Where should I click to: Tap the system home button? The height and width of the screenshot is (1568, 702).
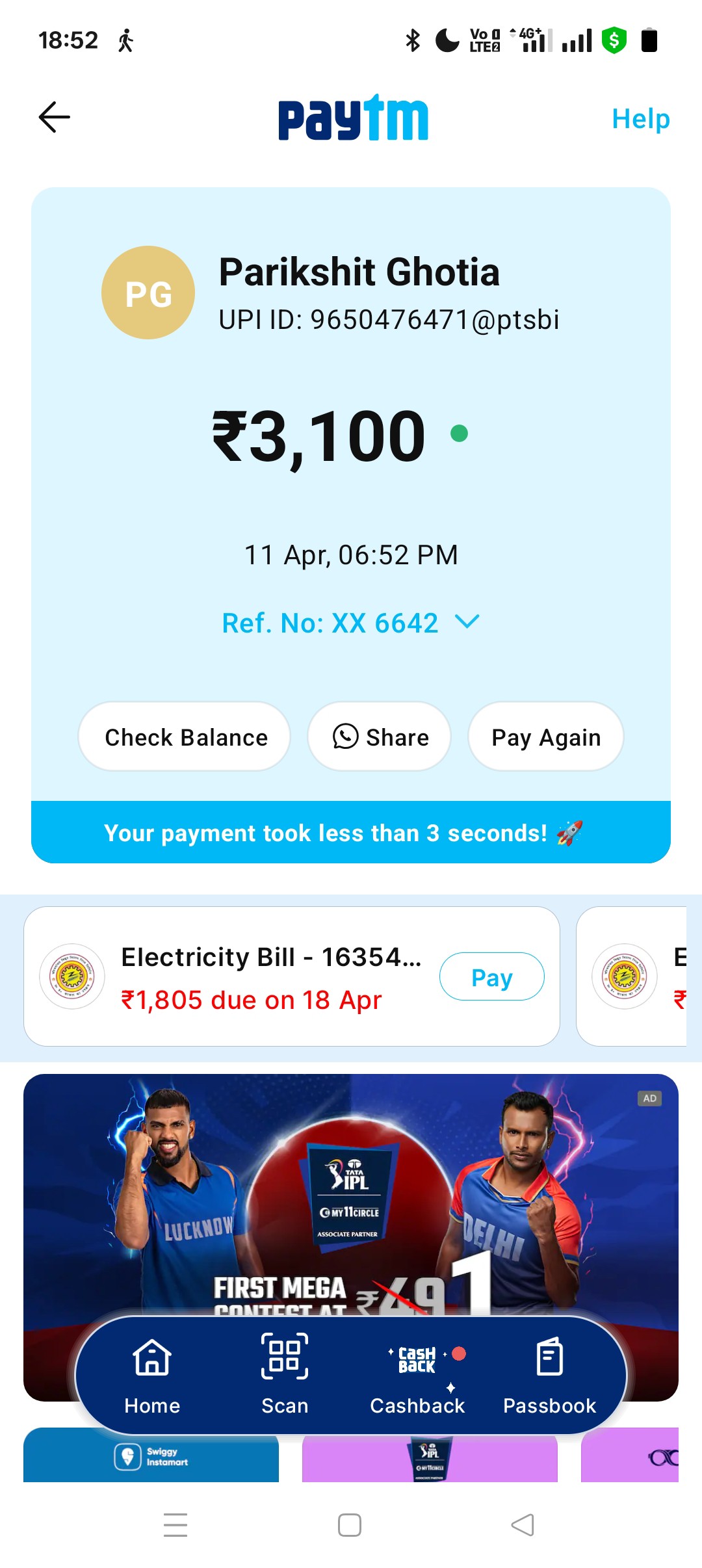350,1525
